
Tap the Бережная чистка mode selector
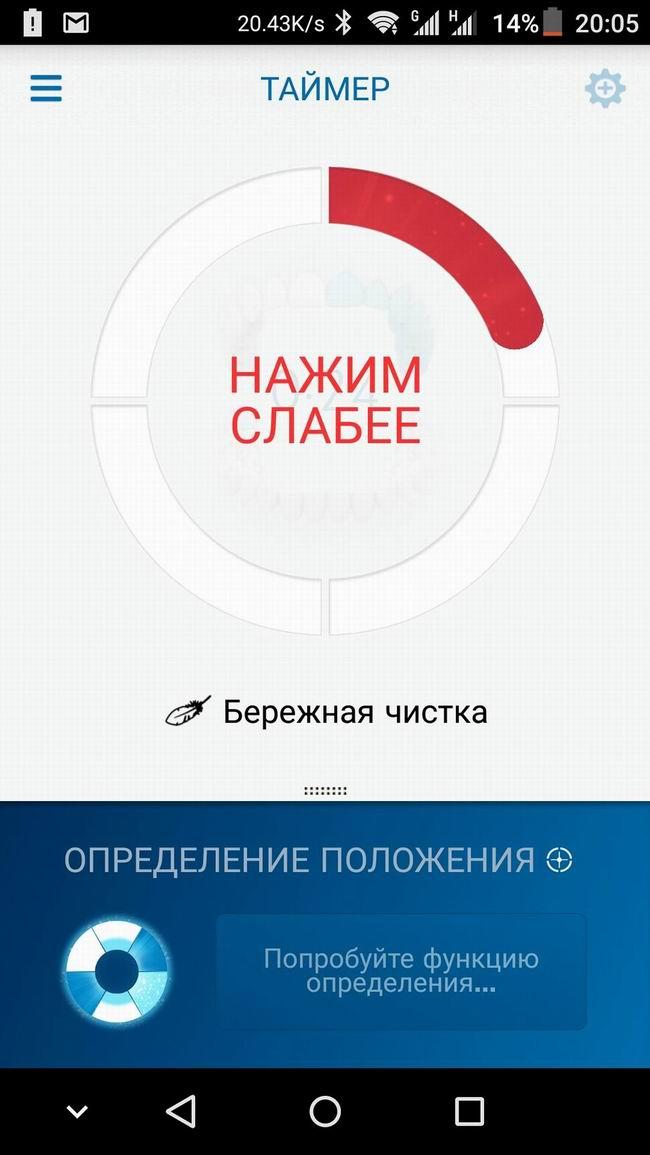coord(326,712)
